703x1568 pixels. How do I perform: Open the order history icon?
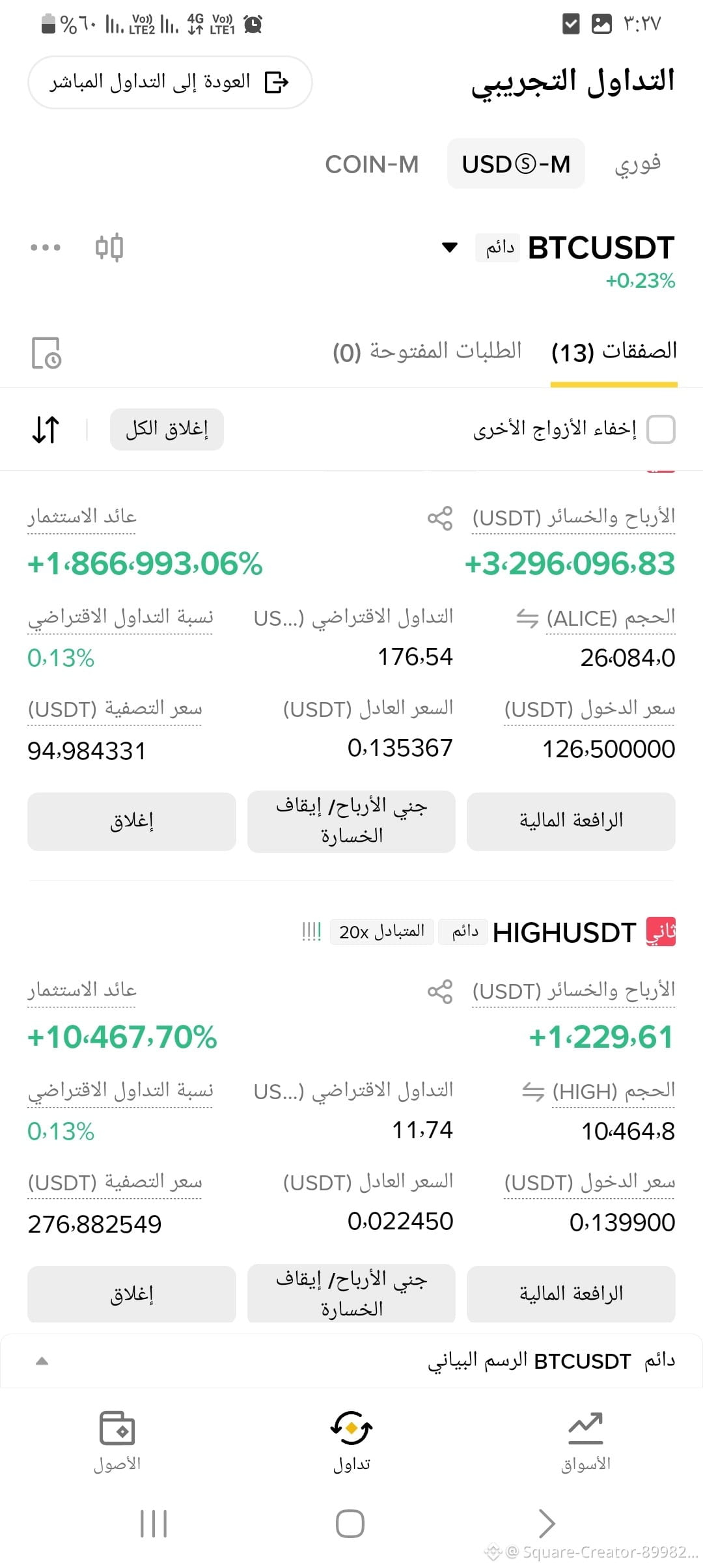[46, 353]
